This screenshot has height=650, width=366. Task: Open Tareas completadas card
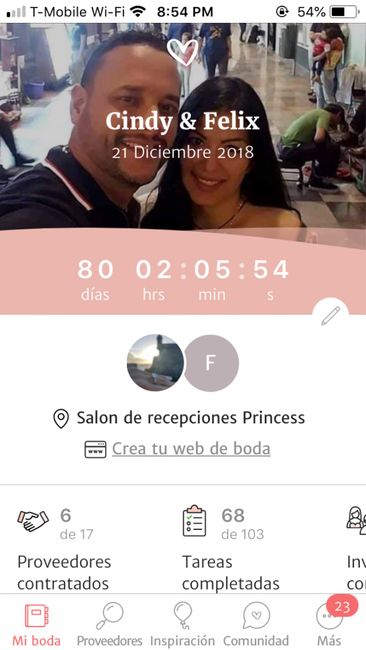(231, 549)
